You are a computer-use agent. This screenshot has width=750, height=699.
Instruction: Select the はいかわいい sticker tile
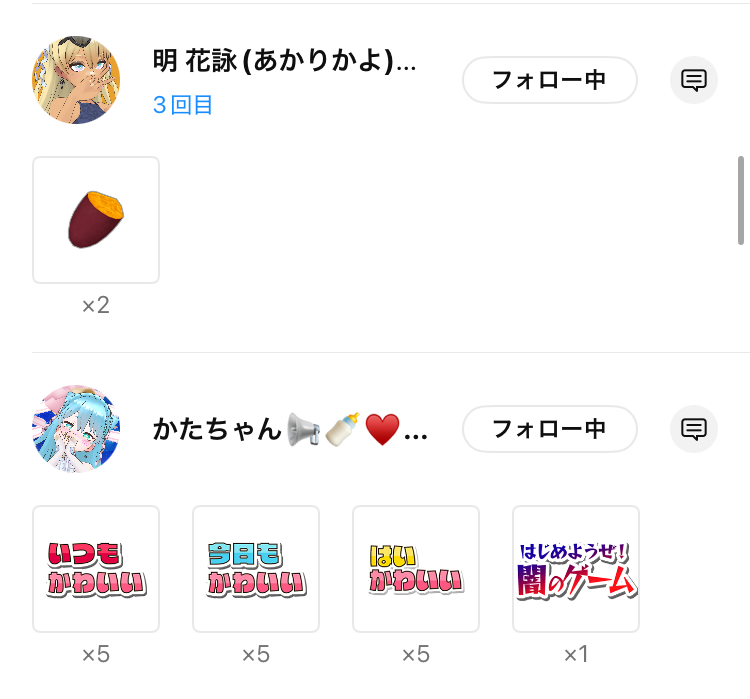click(416, 569)
